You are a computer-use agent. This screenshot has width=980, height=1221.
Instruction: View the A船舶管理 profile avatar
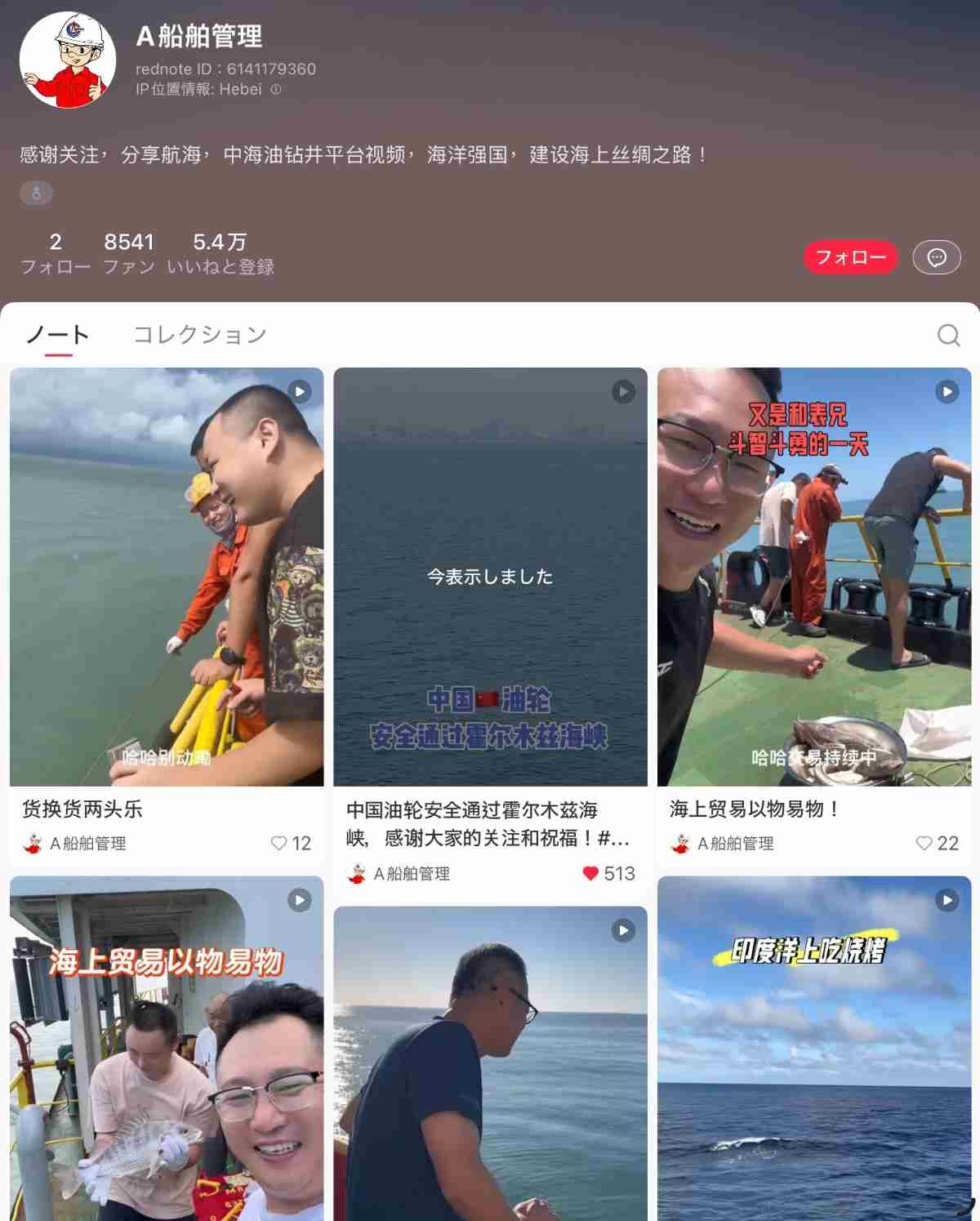67,60
